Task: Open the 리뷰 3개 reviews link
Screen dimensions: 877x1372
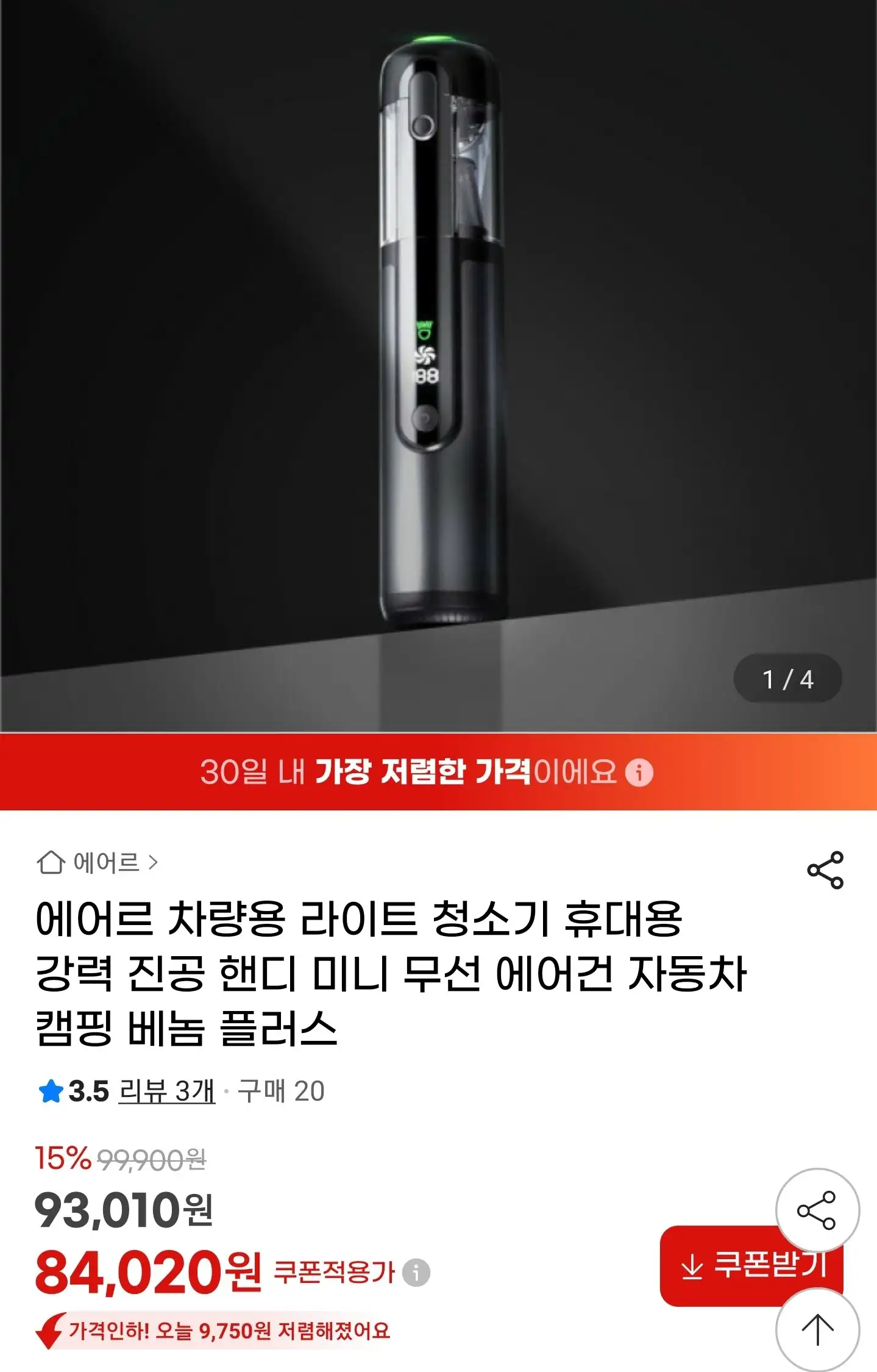Action: (x=166, y=1091)
